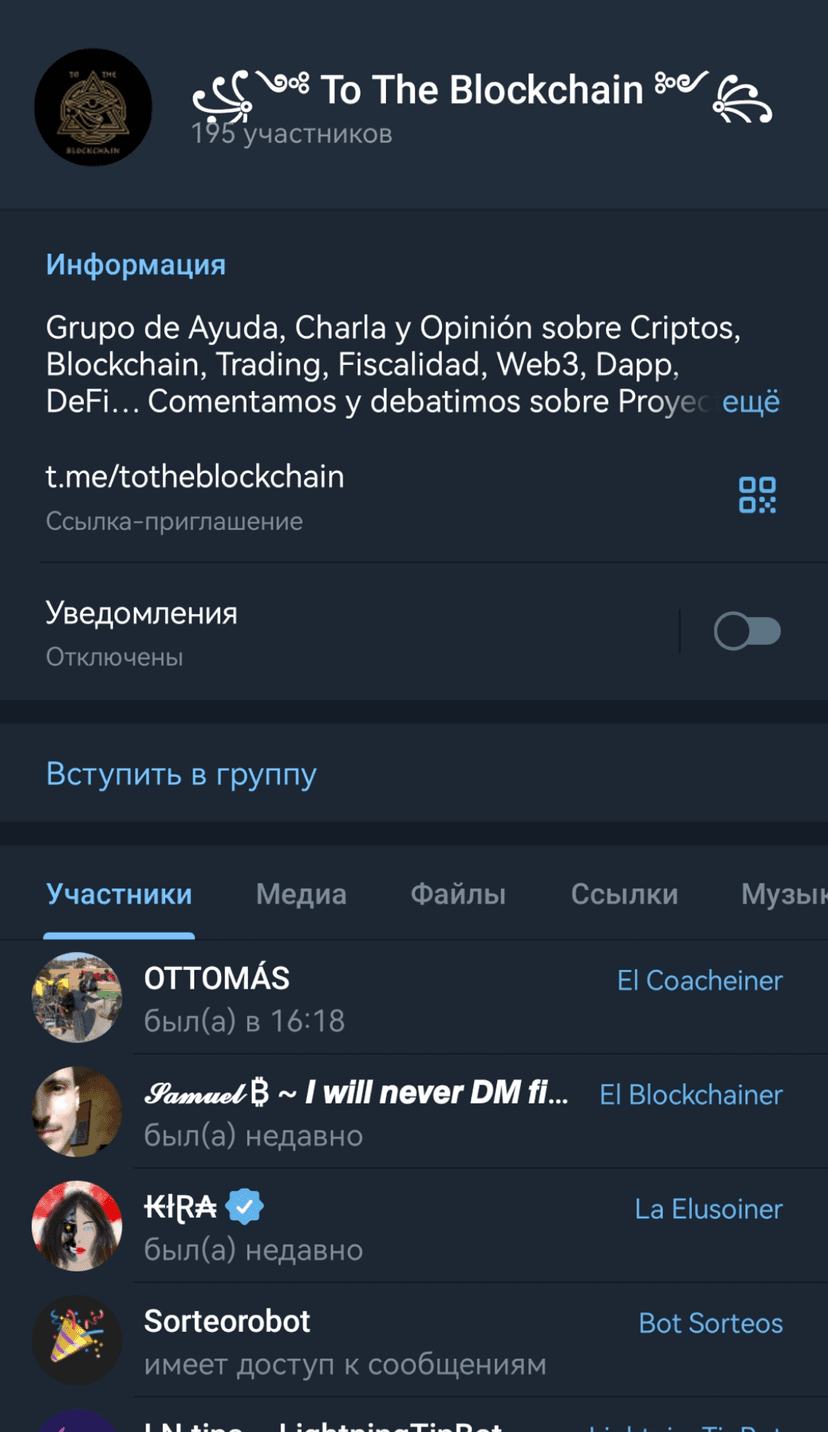Open the QR code for the invite link
Image resolution: width=828 pixels, height=1432 pixels.
pyautogui.click(x=757, y=495)
